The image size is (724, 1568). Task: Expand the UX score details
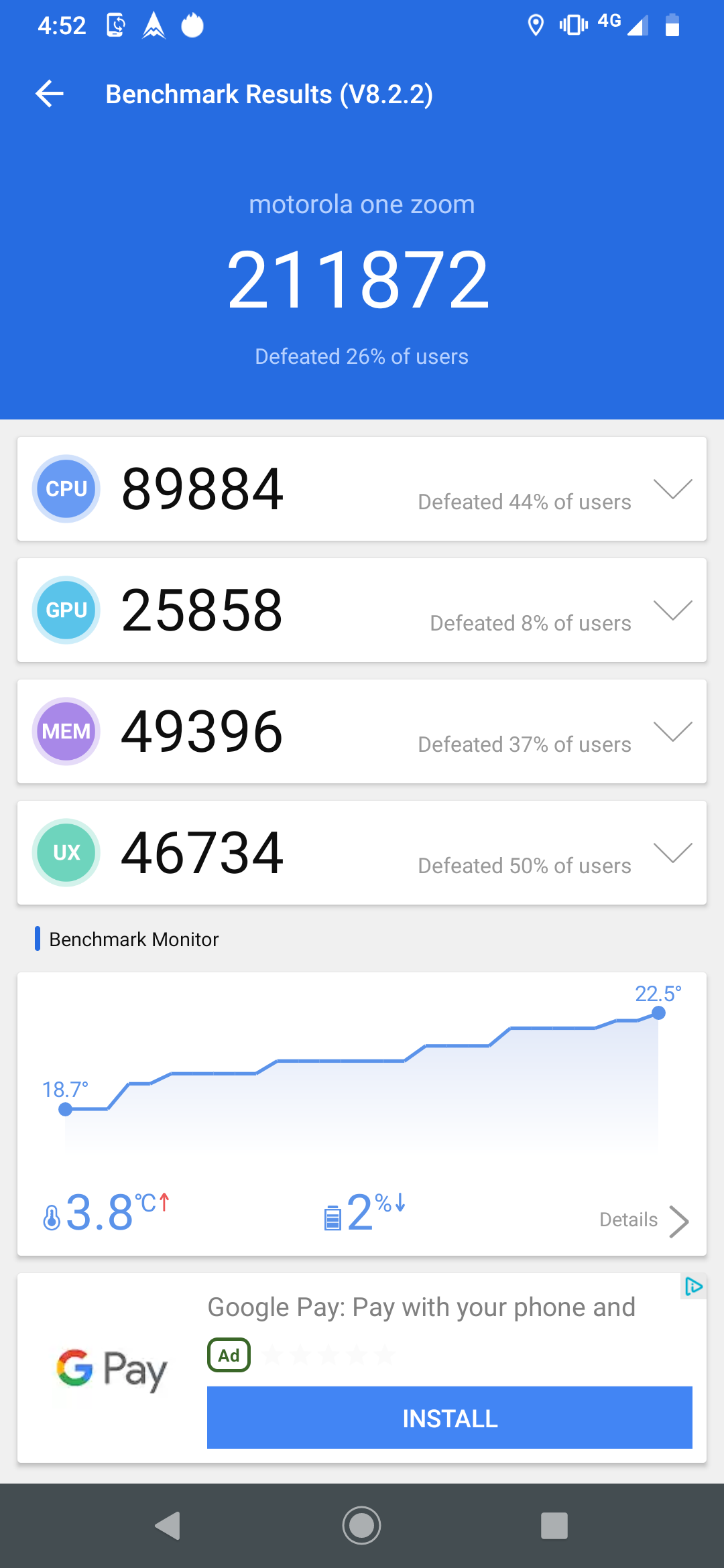672,853
